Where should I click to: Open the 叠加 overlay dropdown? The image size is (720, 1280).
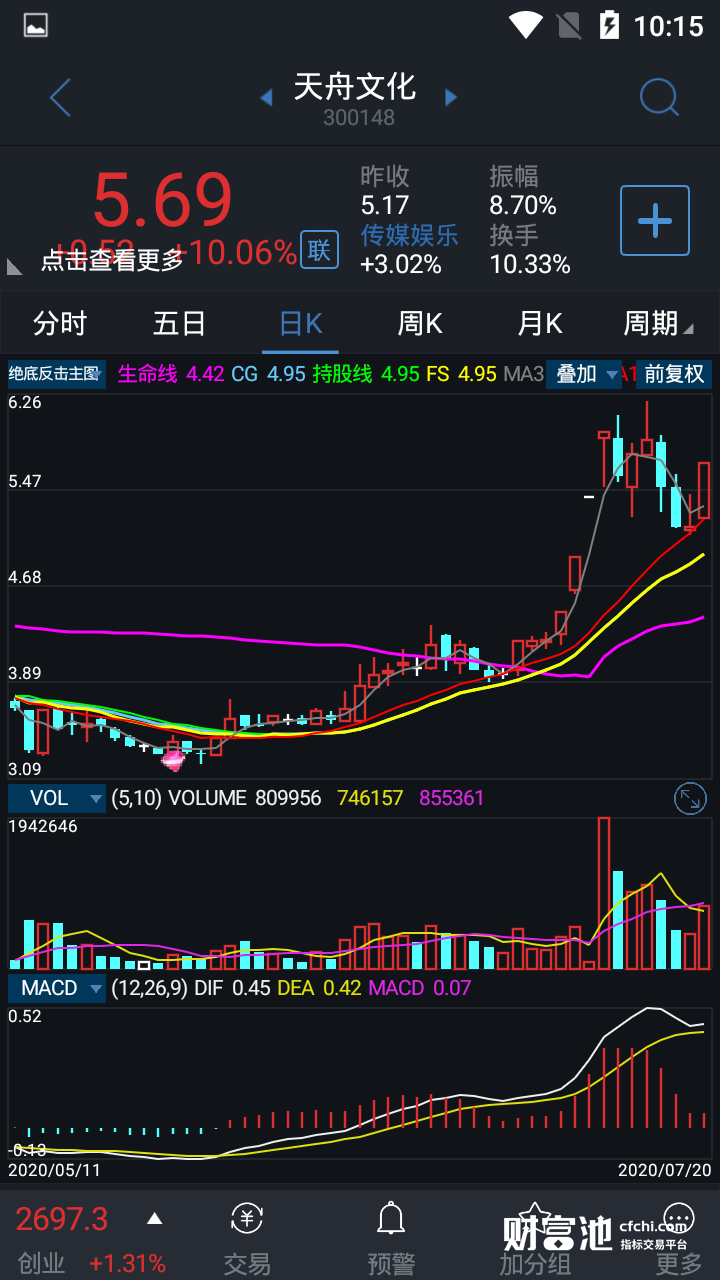pyautogui.click(x=585, y=374)
